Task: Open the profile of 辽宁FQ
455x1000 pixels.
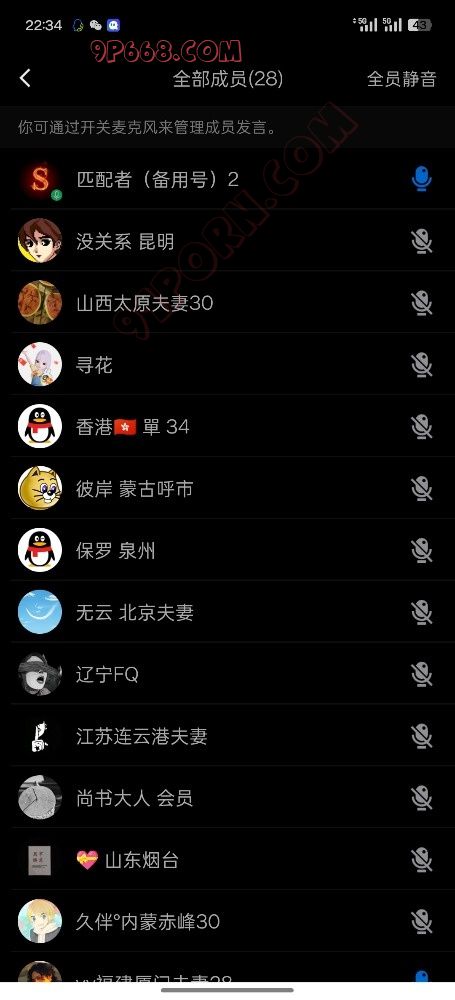Action: (227, 675)
